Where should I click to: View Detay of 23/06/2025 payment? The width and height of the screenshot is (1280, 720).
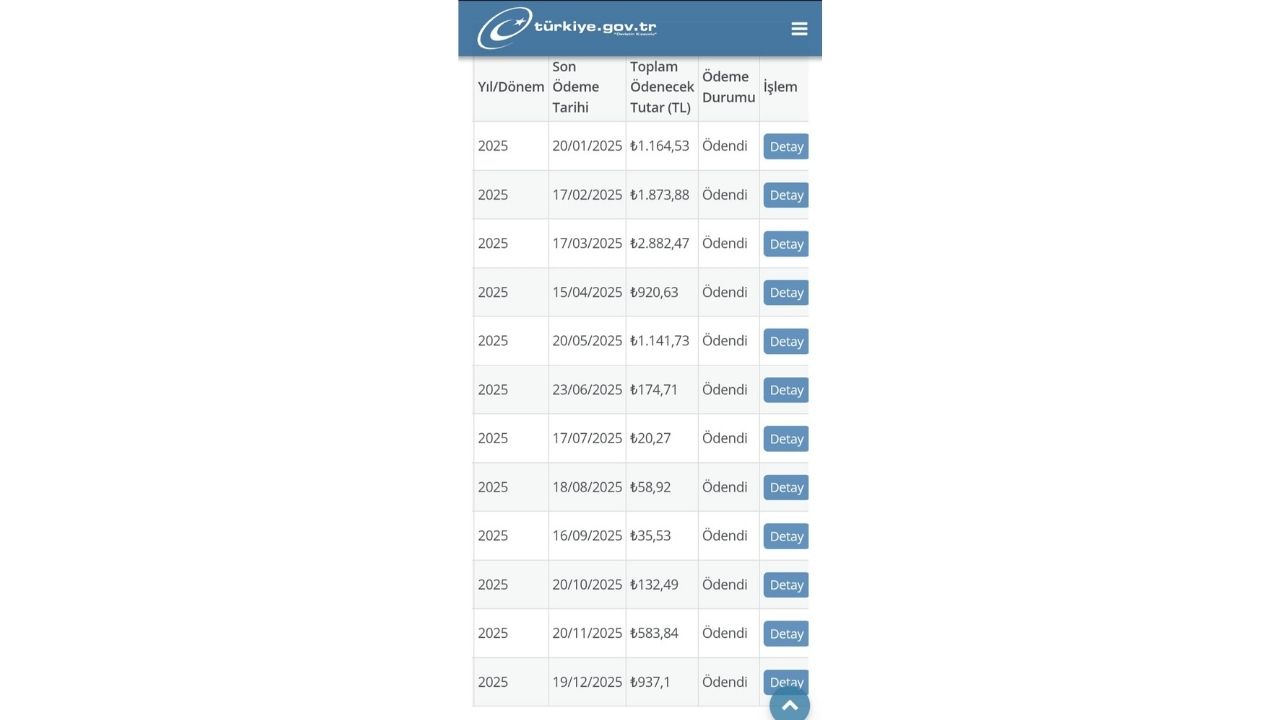786,390
